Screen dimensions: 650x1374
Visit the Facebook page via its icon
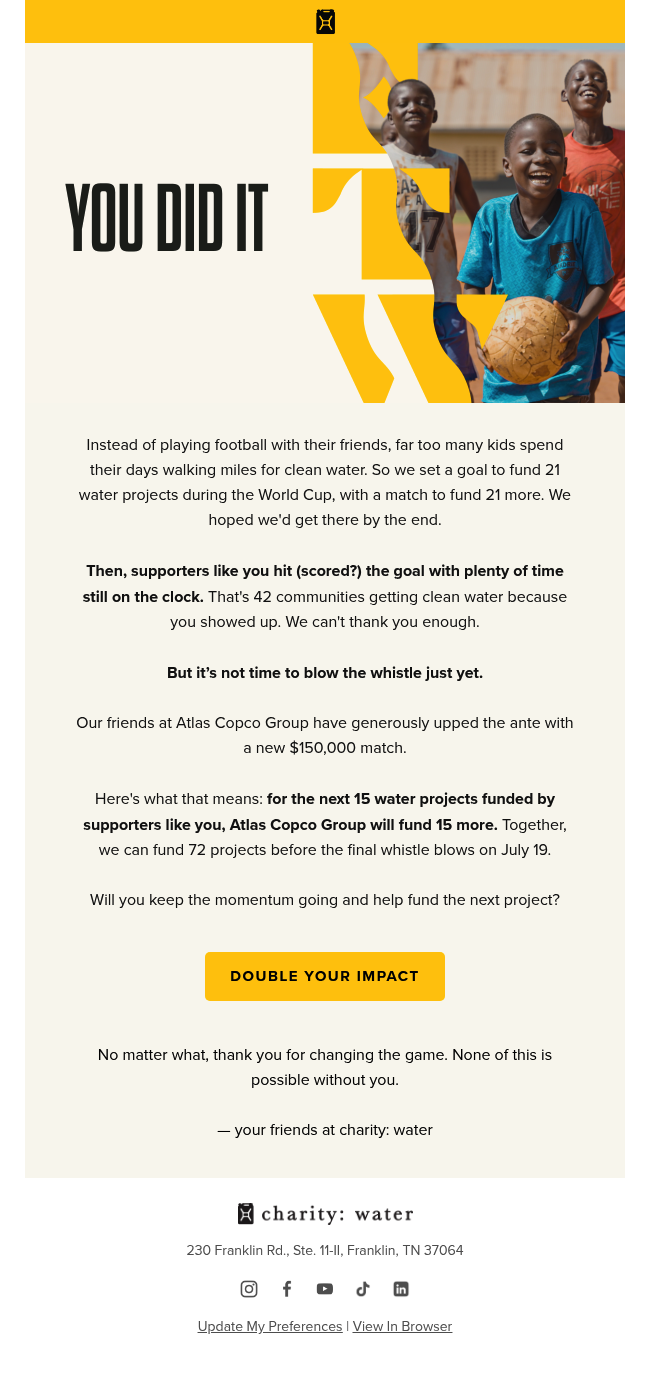tap(287, 1289)
